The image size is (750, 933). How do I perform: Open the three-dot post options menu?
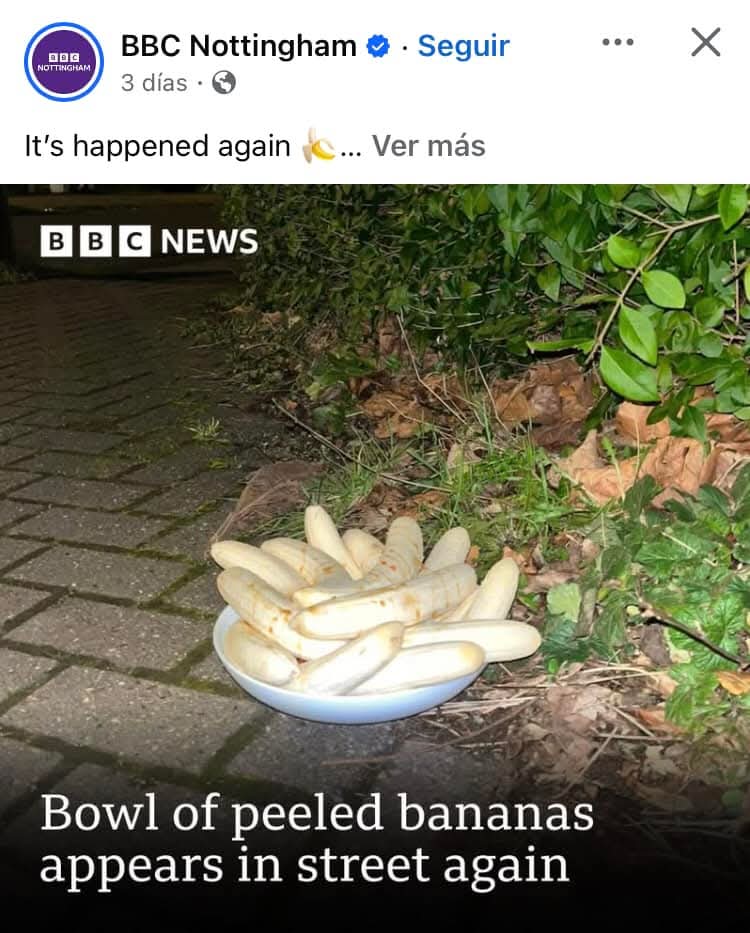click(617, 42)
